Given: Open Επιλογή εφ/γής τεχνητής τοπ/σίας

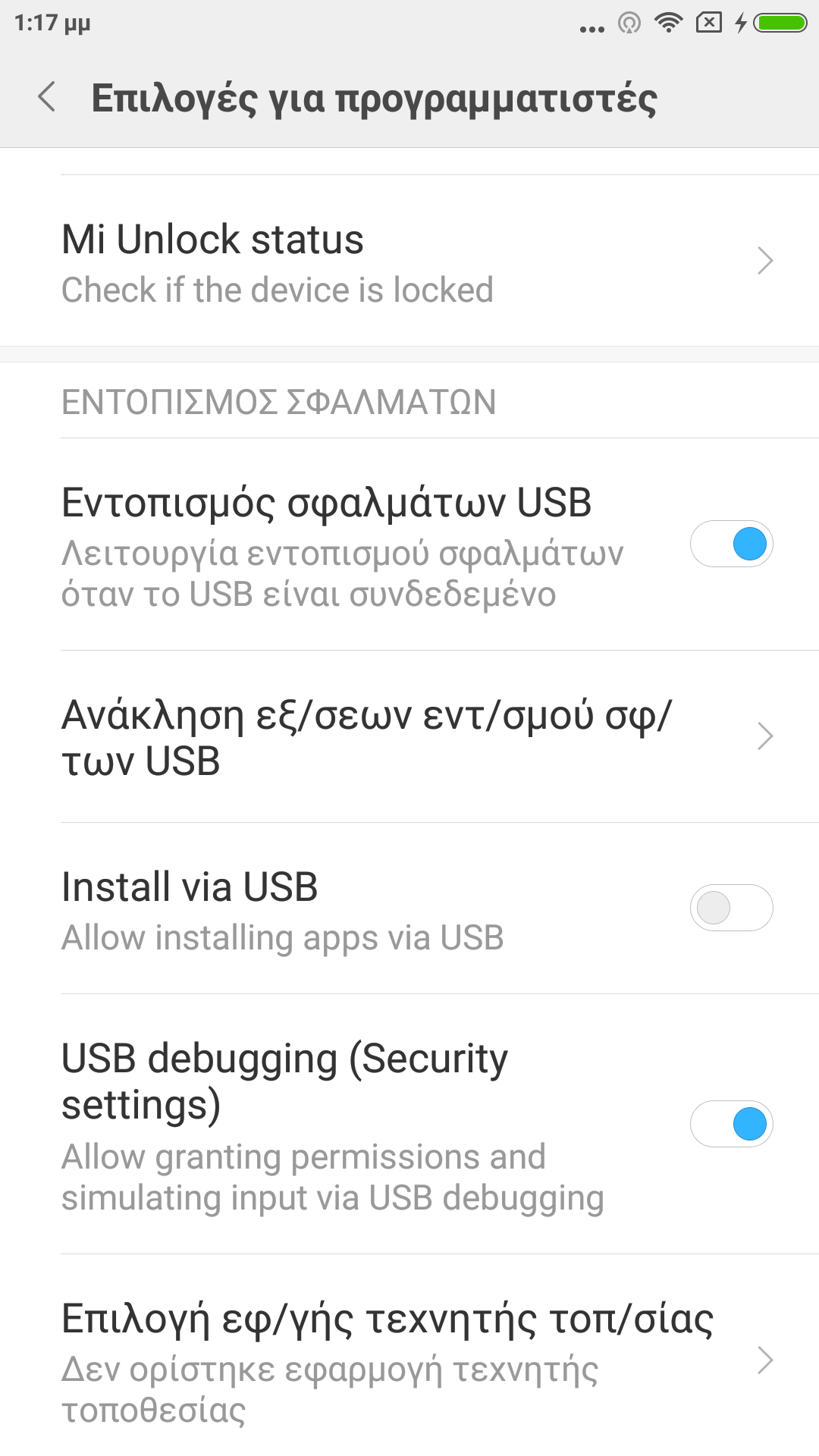Looking at the screenshot, I should (x=409, y=1360).
